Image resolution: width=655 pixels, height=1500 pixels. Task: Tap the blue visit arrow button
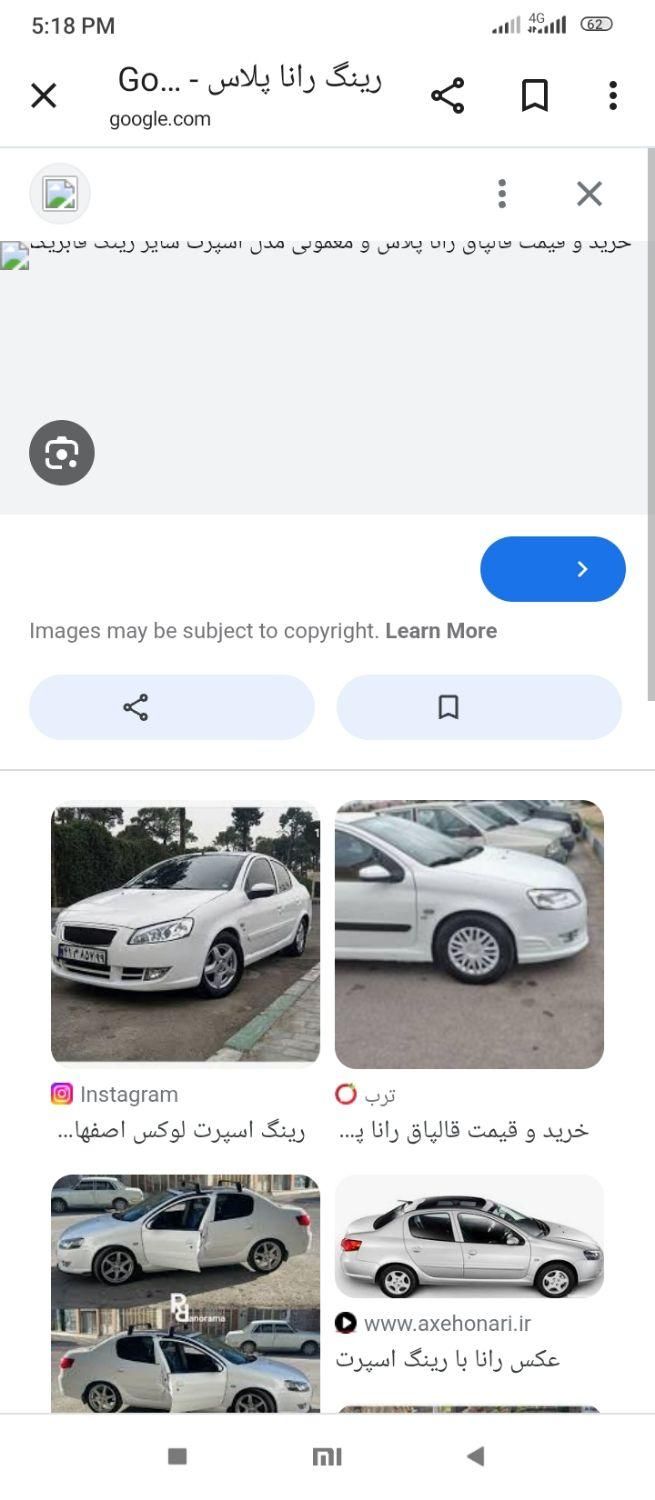coord(552,569)
